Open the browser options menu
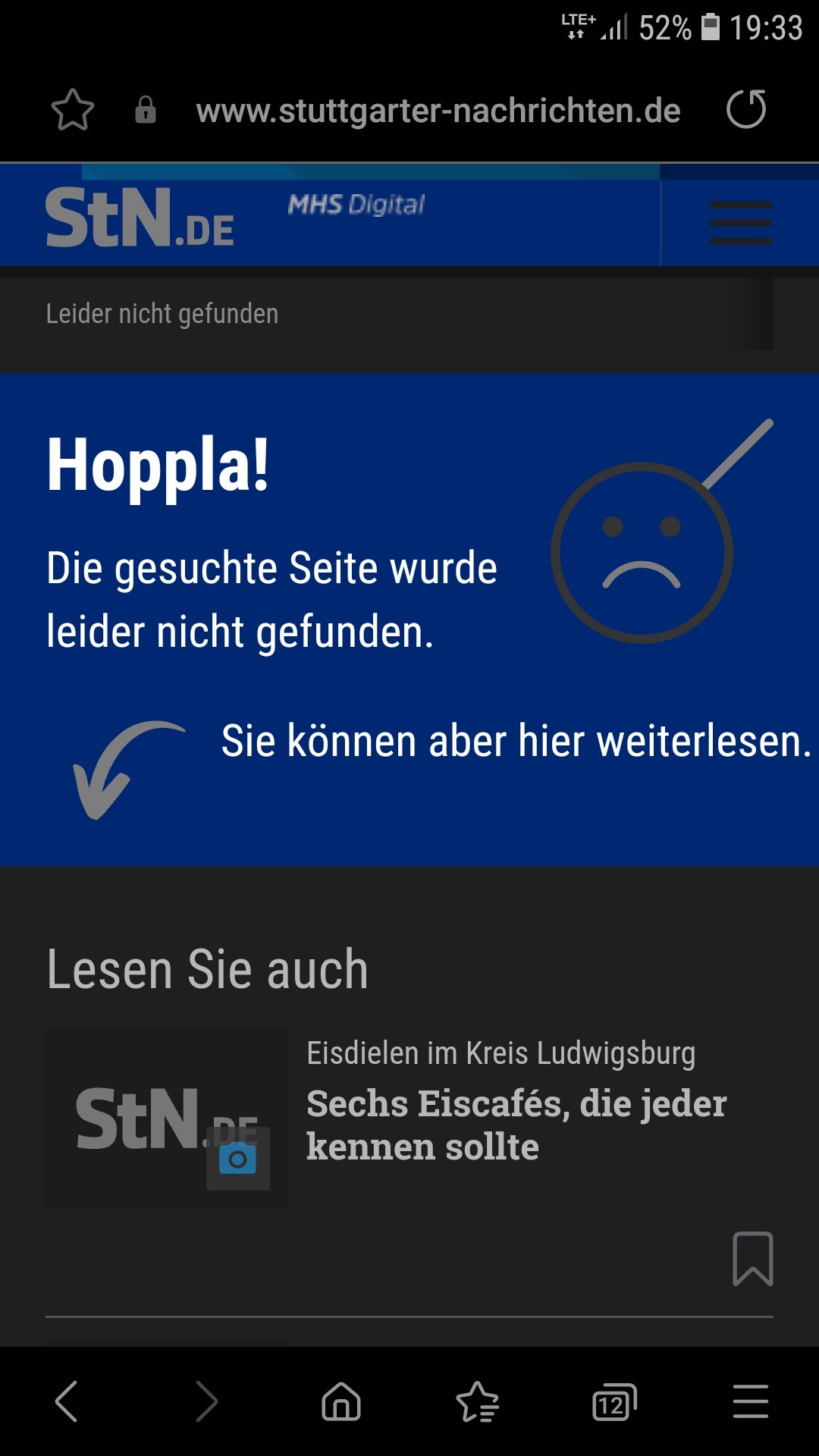The image size is (819, 1456). tap(750, 1401)
